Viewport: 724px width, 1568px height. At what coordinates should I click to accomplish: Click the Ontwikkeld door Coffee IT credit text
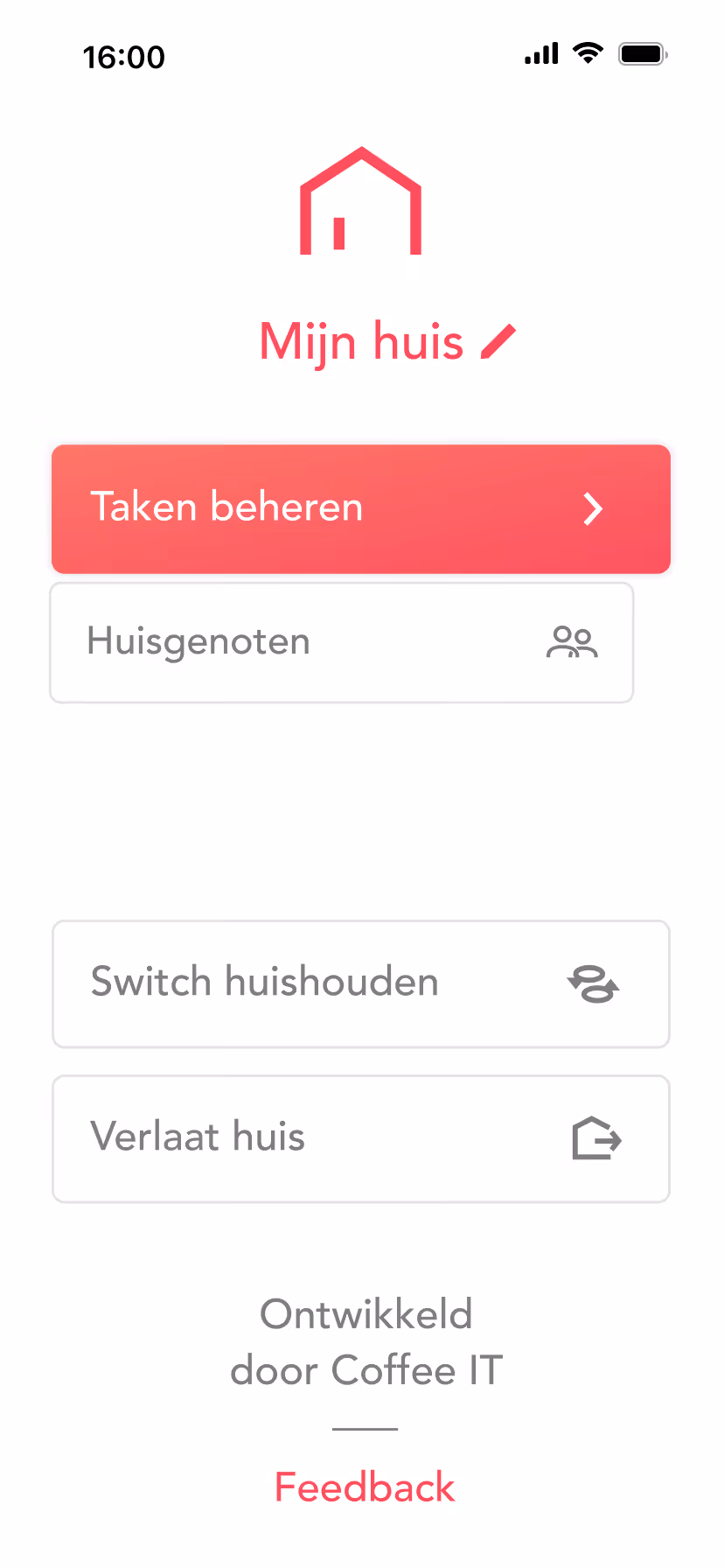tap(365, 1341)
